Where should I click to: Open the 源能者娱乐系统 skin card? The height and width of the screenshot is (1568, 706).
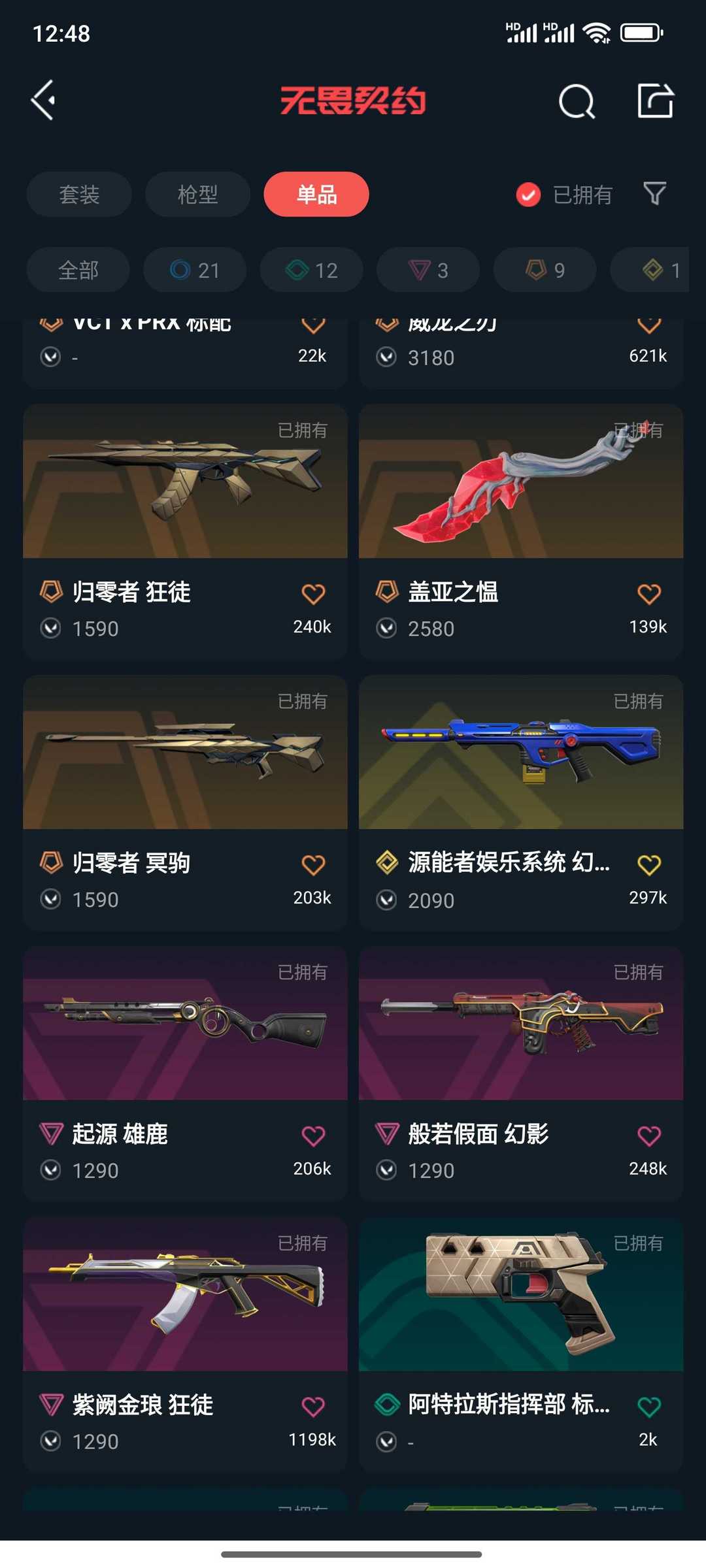tap(521, 803)
